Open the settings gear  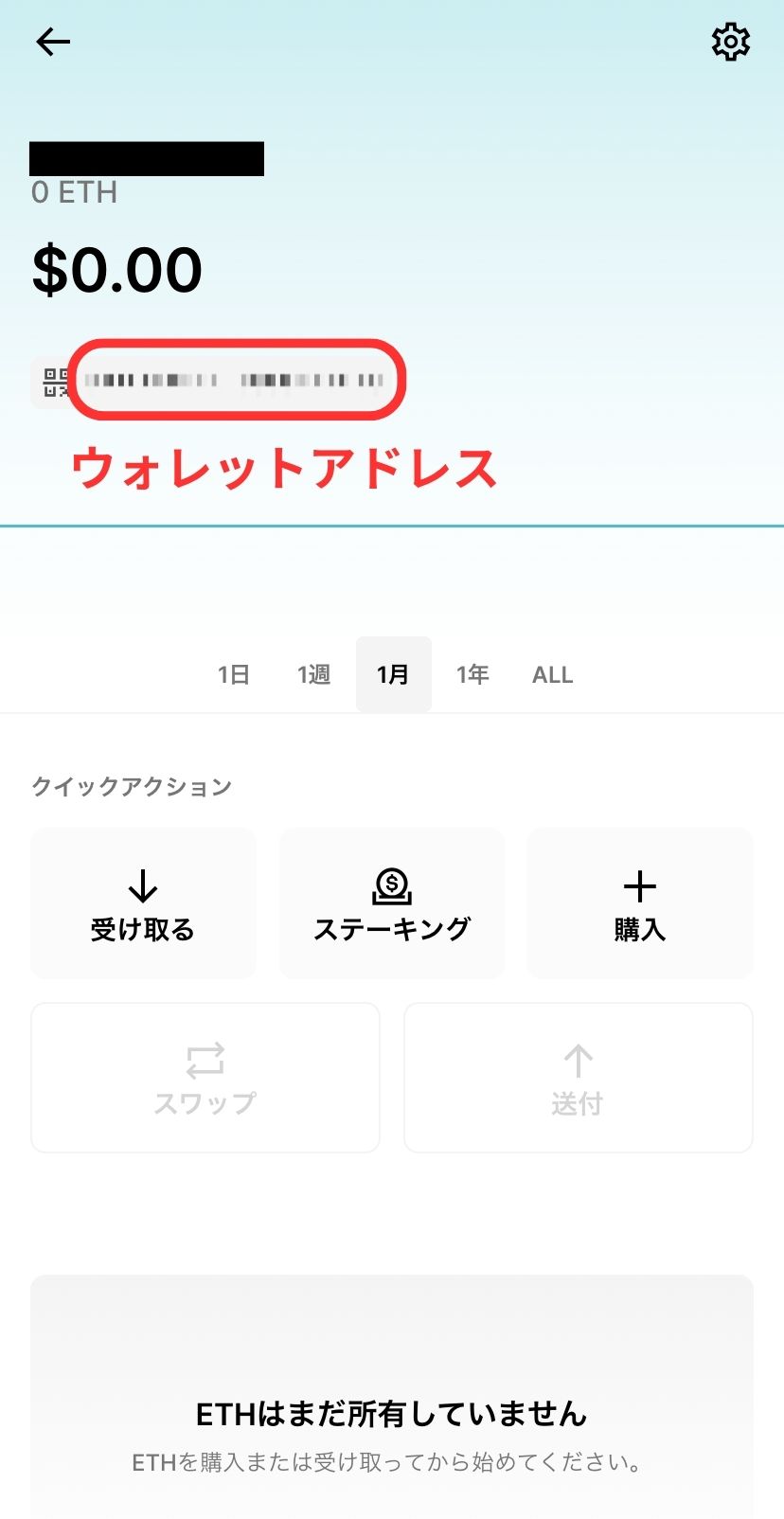coord(730,43)
